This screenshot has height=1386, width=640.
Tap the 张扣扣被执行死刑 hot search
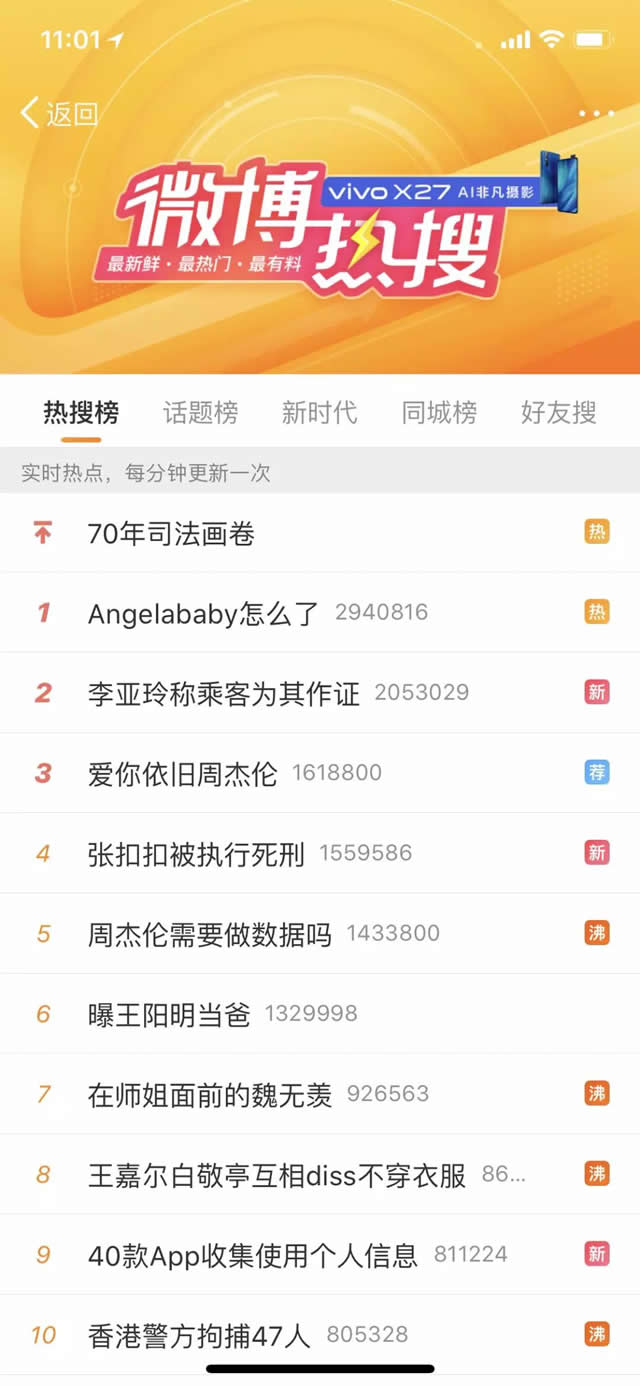[x=196, y=854]
